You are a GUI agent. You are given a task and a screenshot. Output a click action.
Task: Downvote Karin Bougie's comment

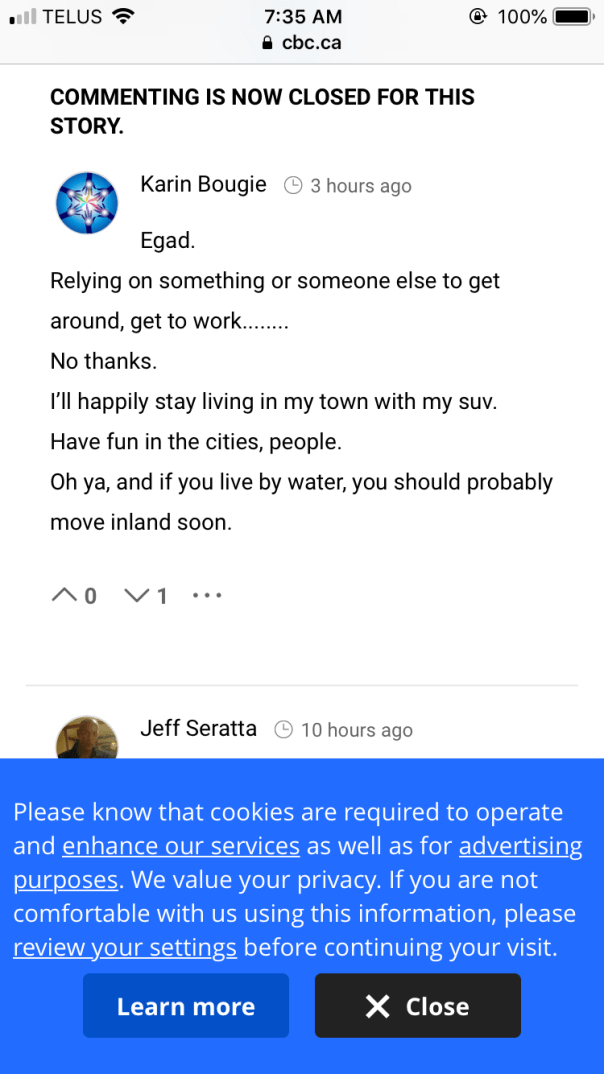(136, 596)
